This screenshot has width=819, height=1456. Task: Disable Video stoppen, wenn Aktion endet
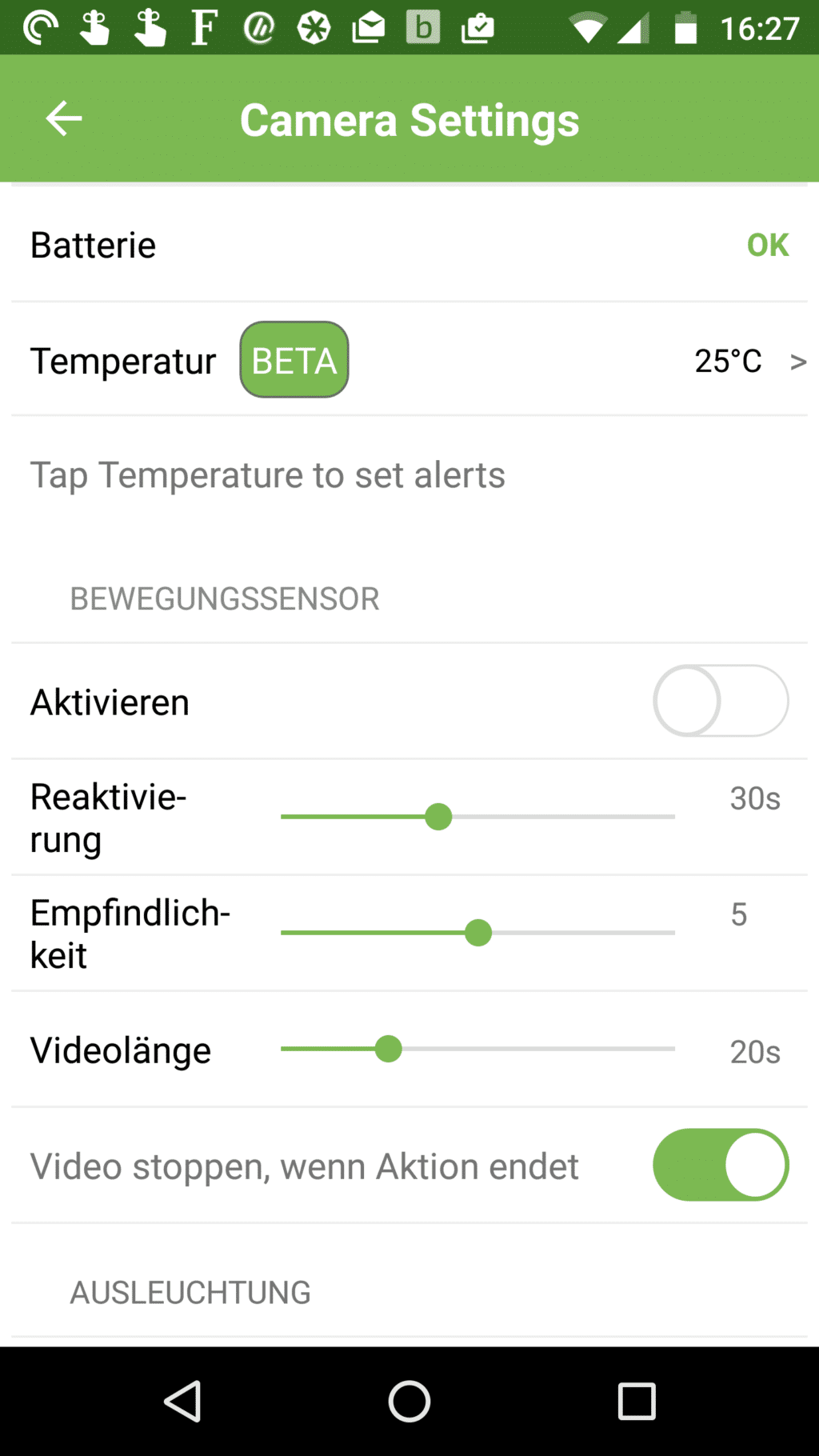point(721,1165)
